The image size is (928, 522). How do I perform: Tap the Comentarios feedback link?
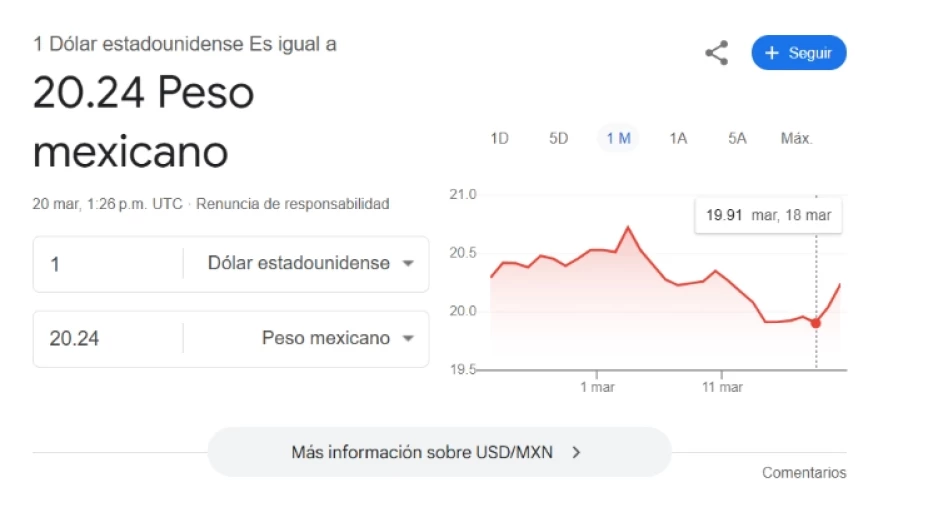pos(803,473)
